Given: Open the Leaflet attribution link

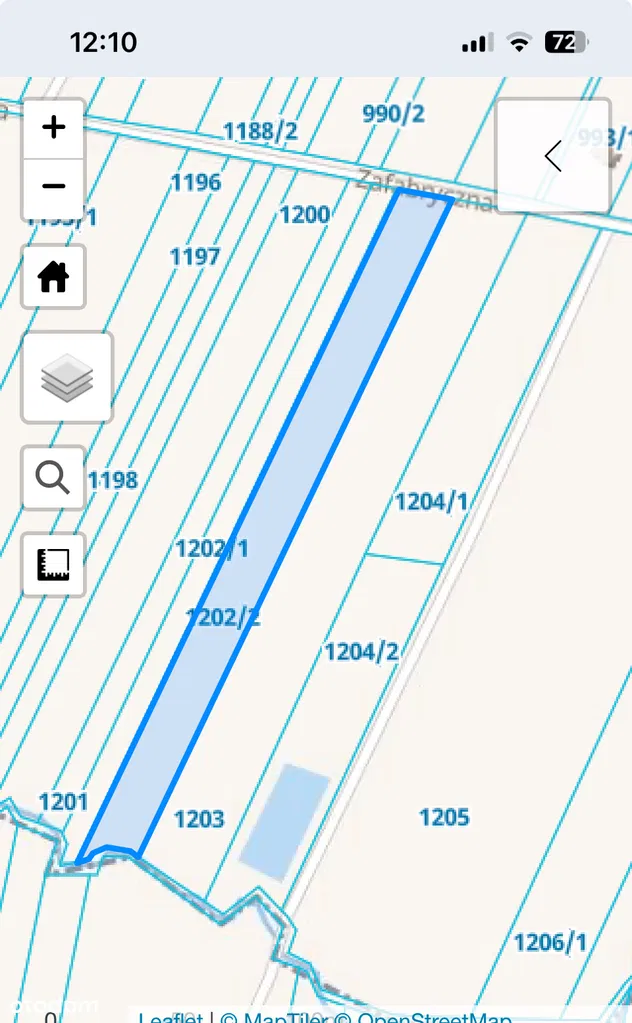Looking at the screenshot, I should point(170,1017).
